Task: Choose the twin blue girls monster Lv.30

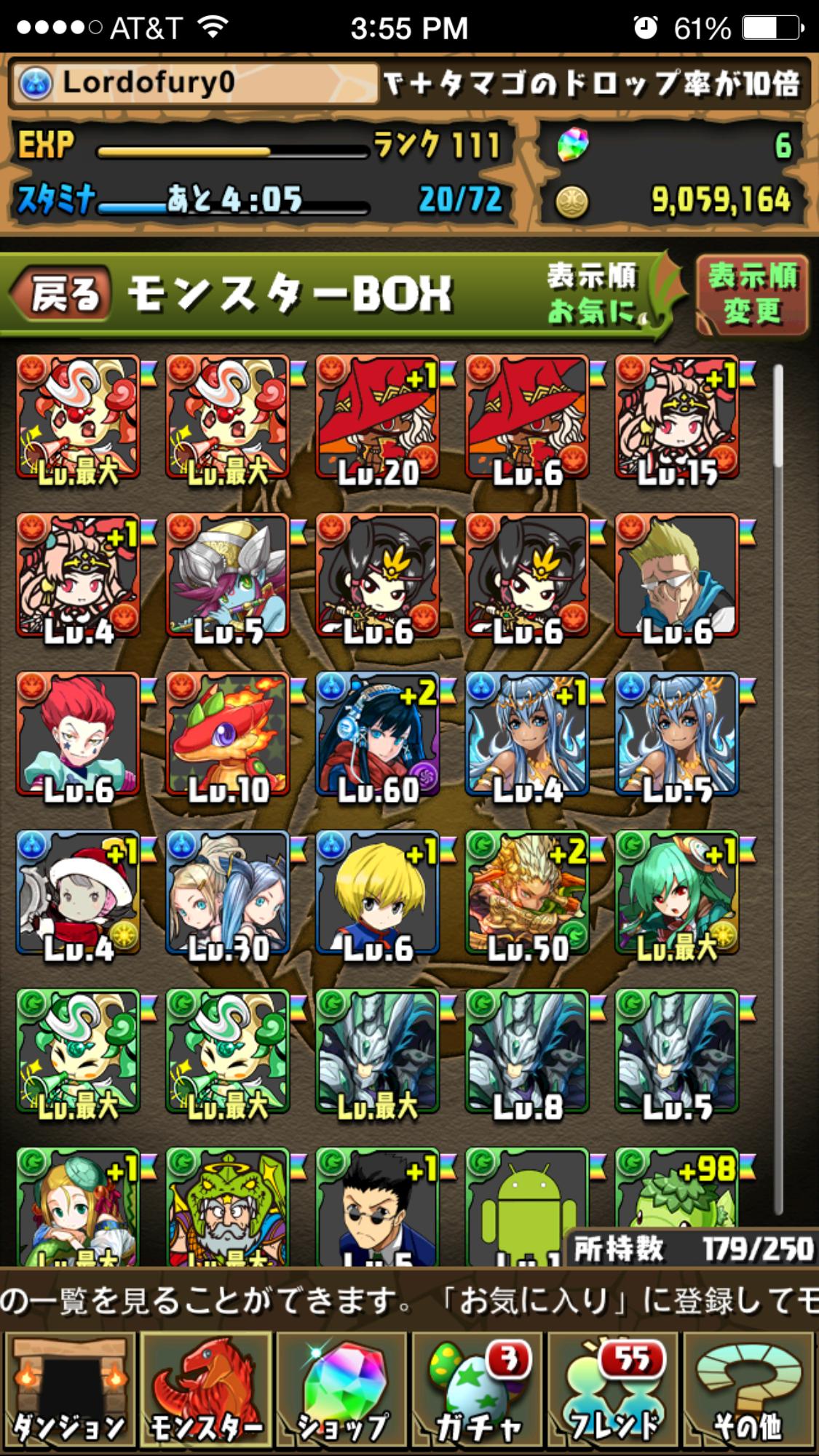Action: (x=228, y=892)
